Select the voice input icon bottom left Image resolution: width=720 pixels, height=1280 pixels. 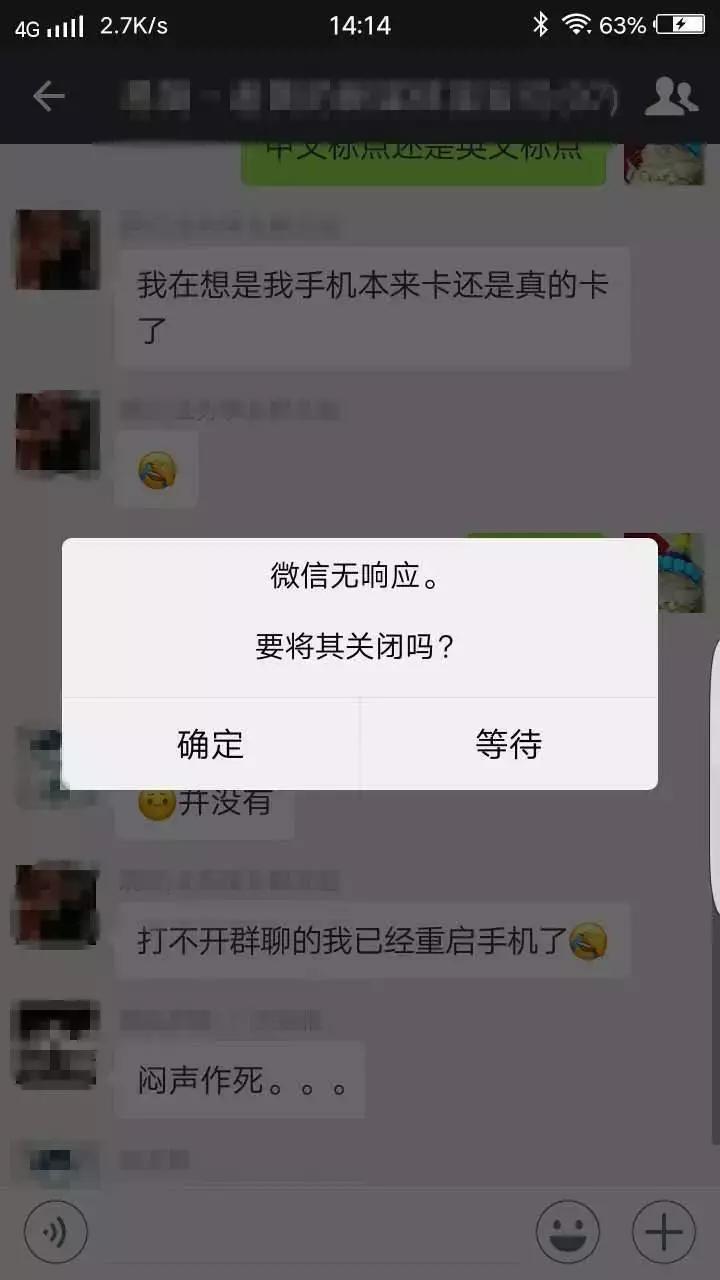pos(55,1231)
